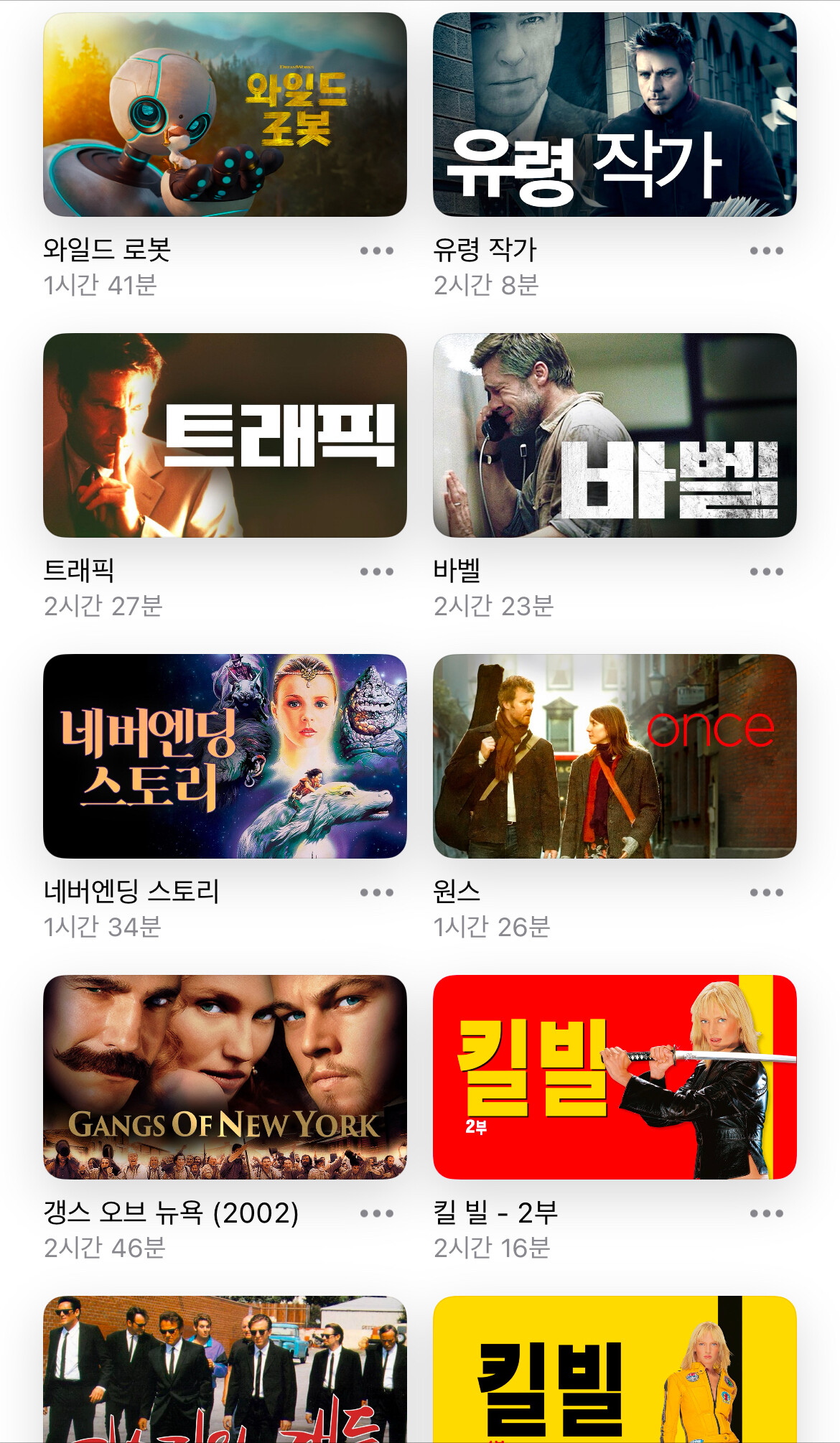View the 바벨 movie

[615, 435]
